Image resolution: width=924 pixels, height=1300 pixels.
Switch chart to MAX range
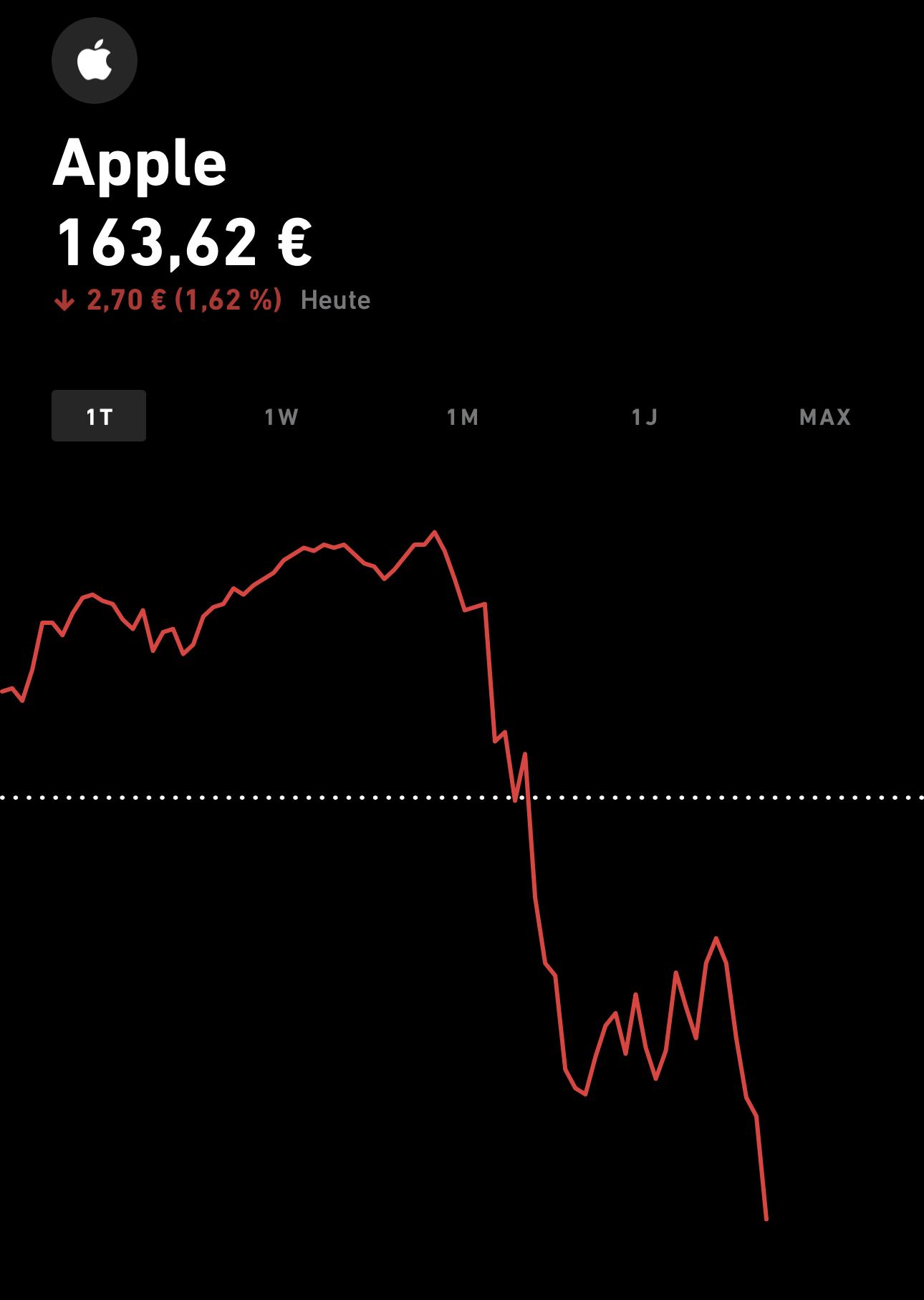(x=825, y=416)
